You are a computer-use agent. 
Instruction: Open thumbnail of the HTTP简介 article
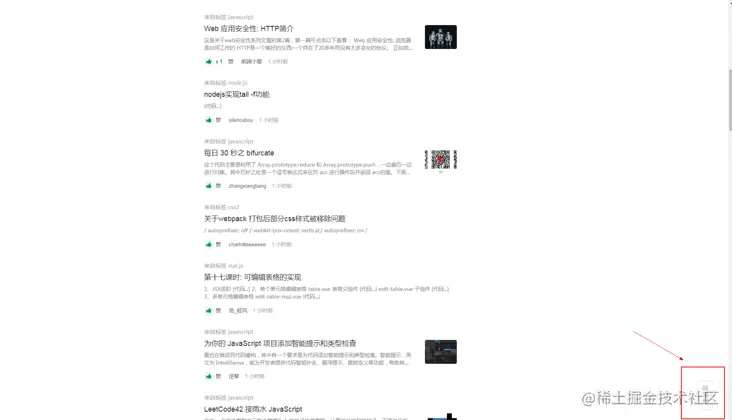(x=440, y=37)
